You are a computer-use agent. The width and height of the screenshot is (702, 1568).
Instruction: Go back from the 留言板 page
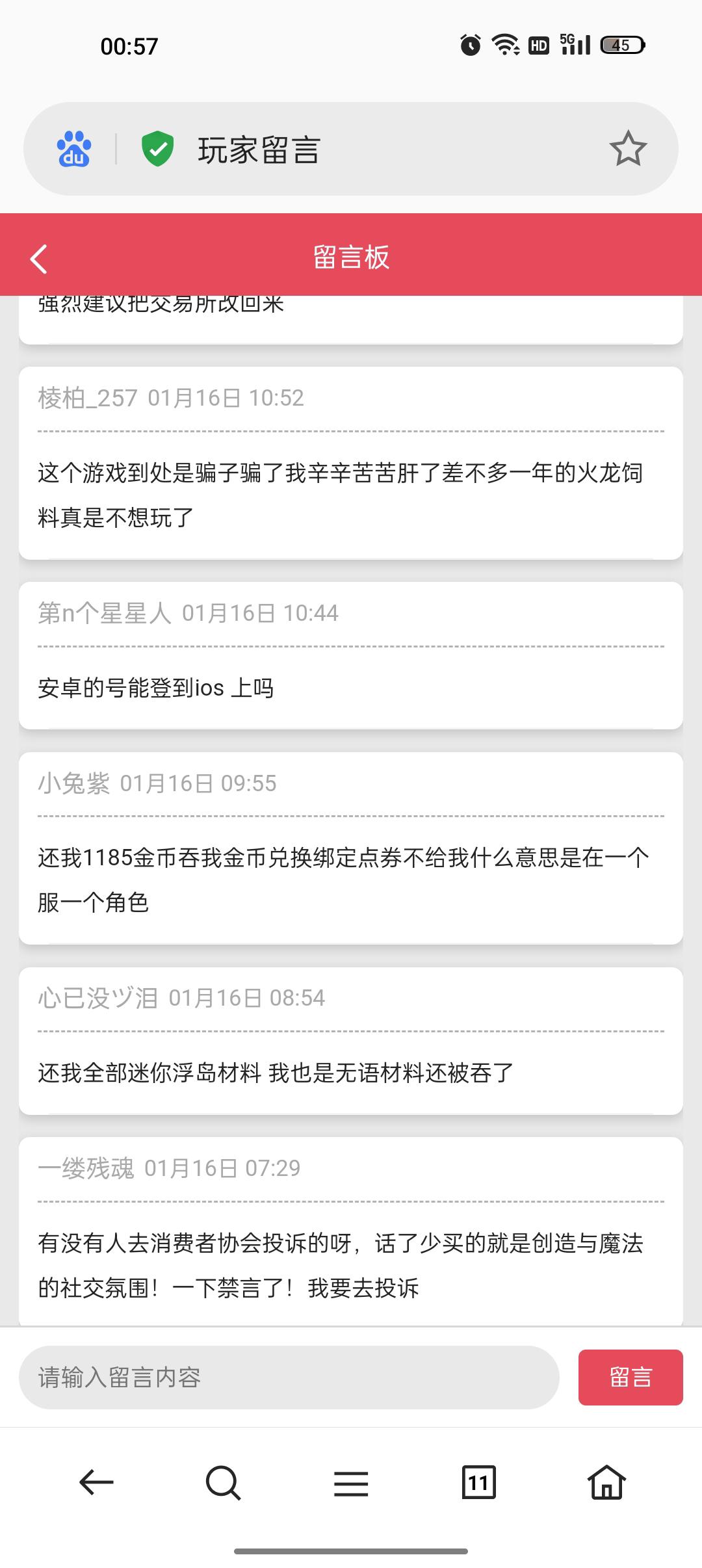pyautogui.click(x=39, y=259)
